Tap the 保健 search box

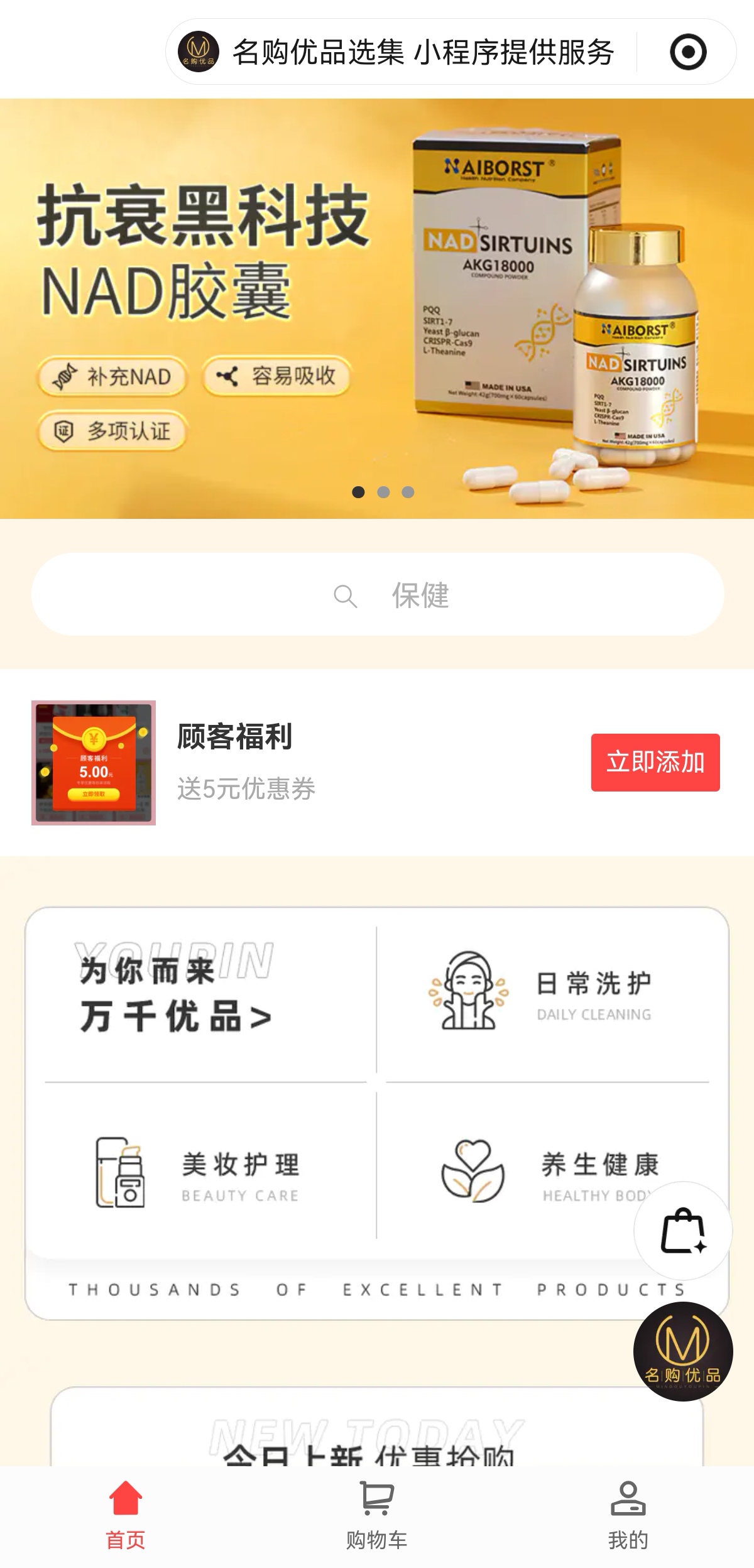pos(377,594)
